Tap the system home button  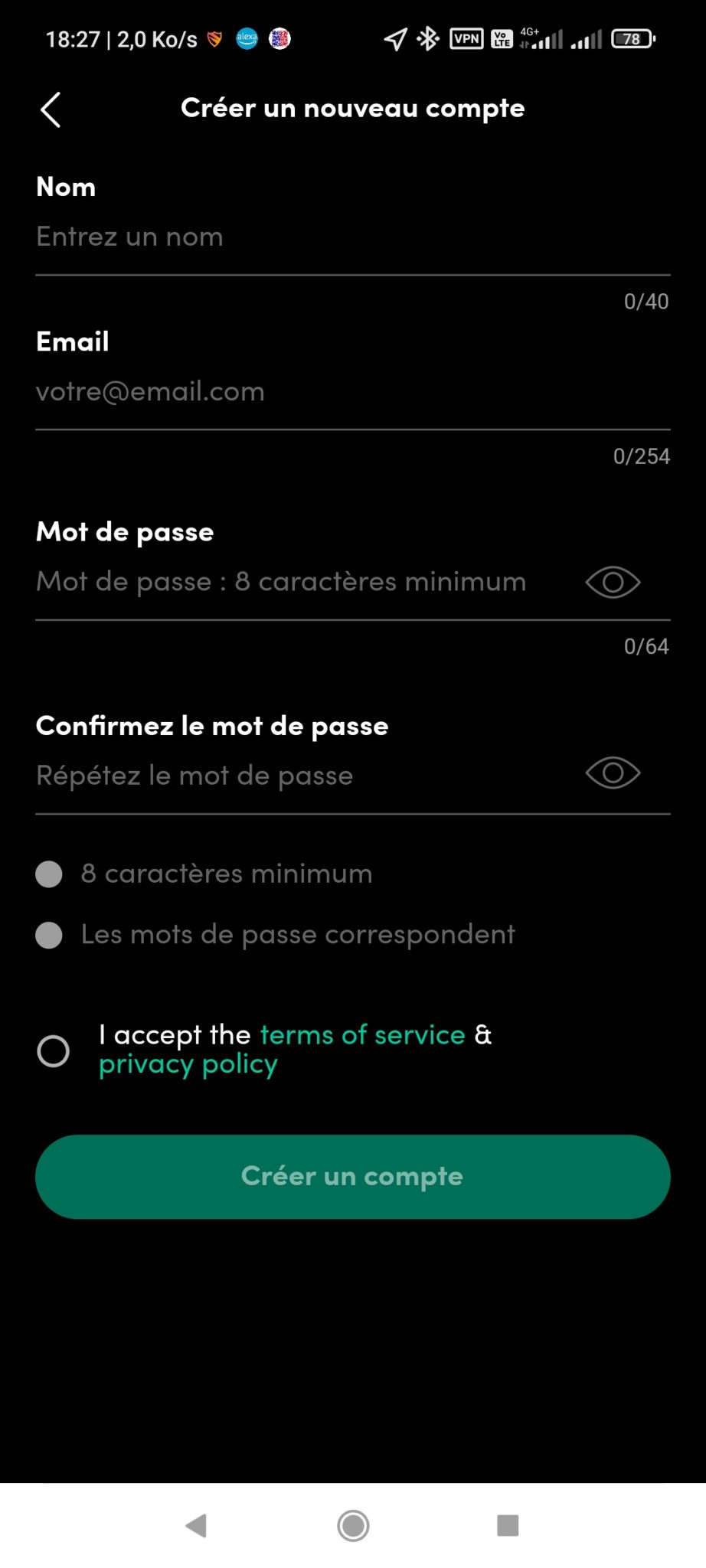[x=353, y=1525]
